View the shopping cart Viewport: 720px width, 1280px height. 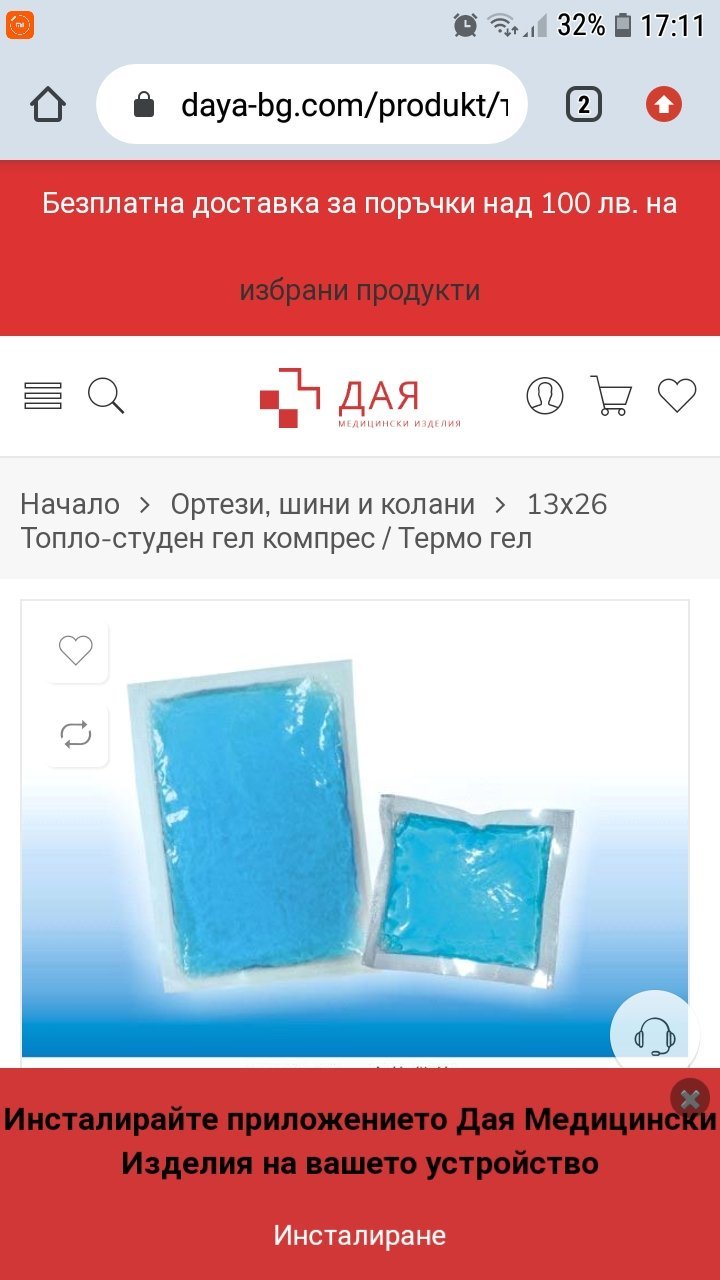pyautogui.click(x=611, y=396)
